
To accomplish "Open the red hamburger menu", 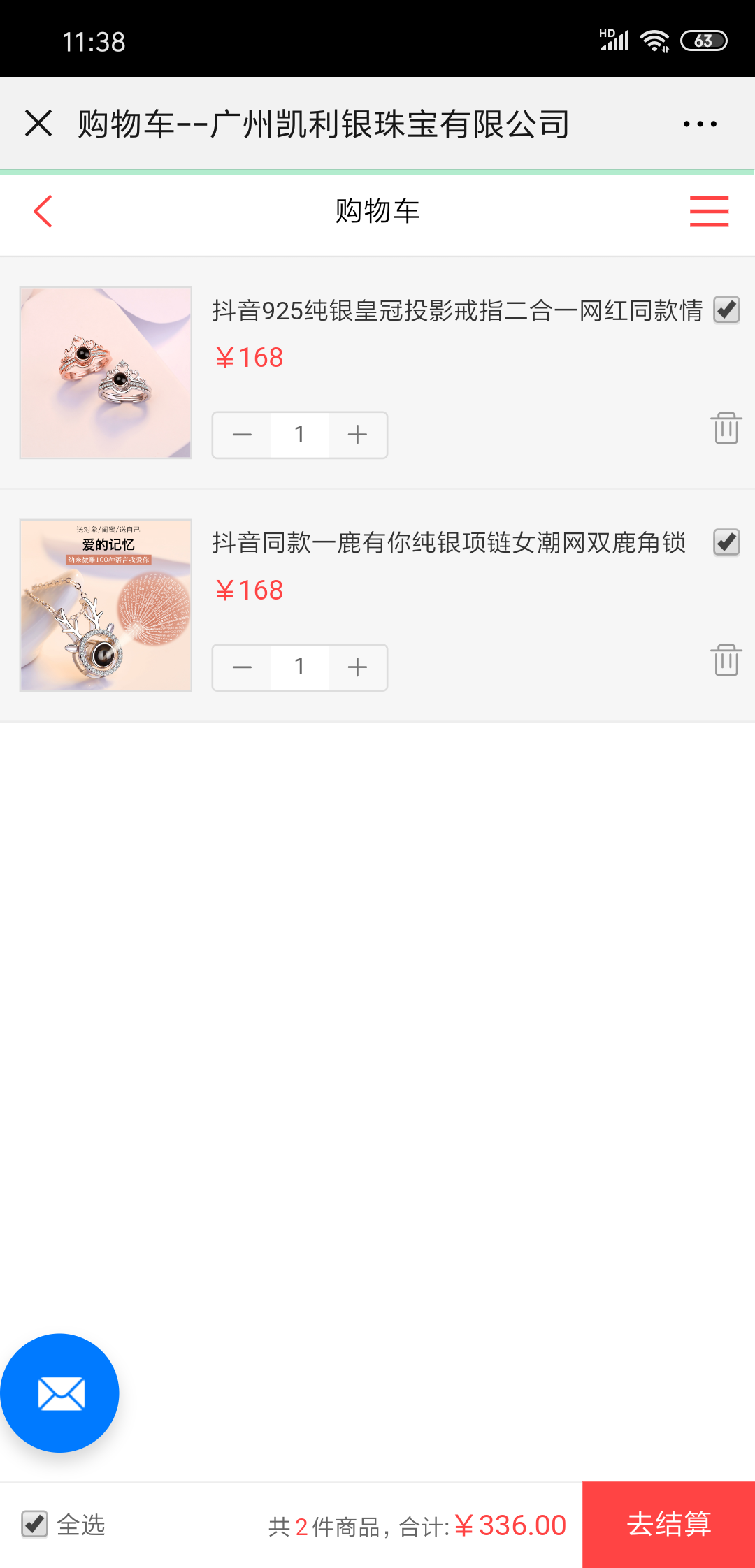I will [x=709, y=211].
